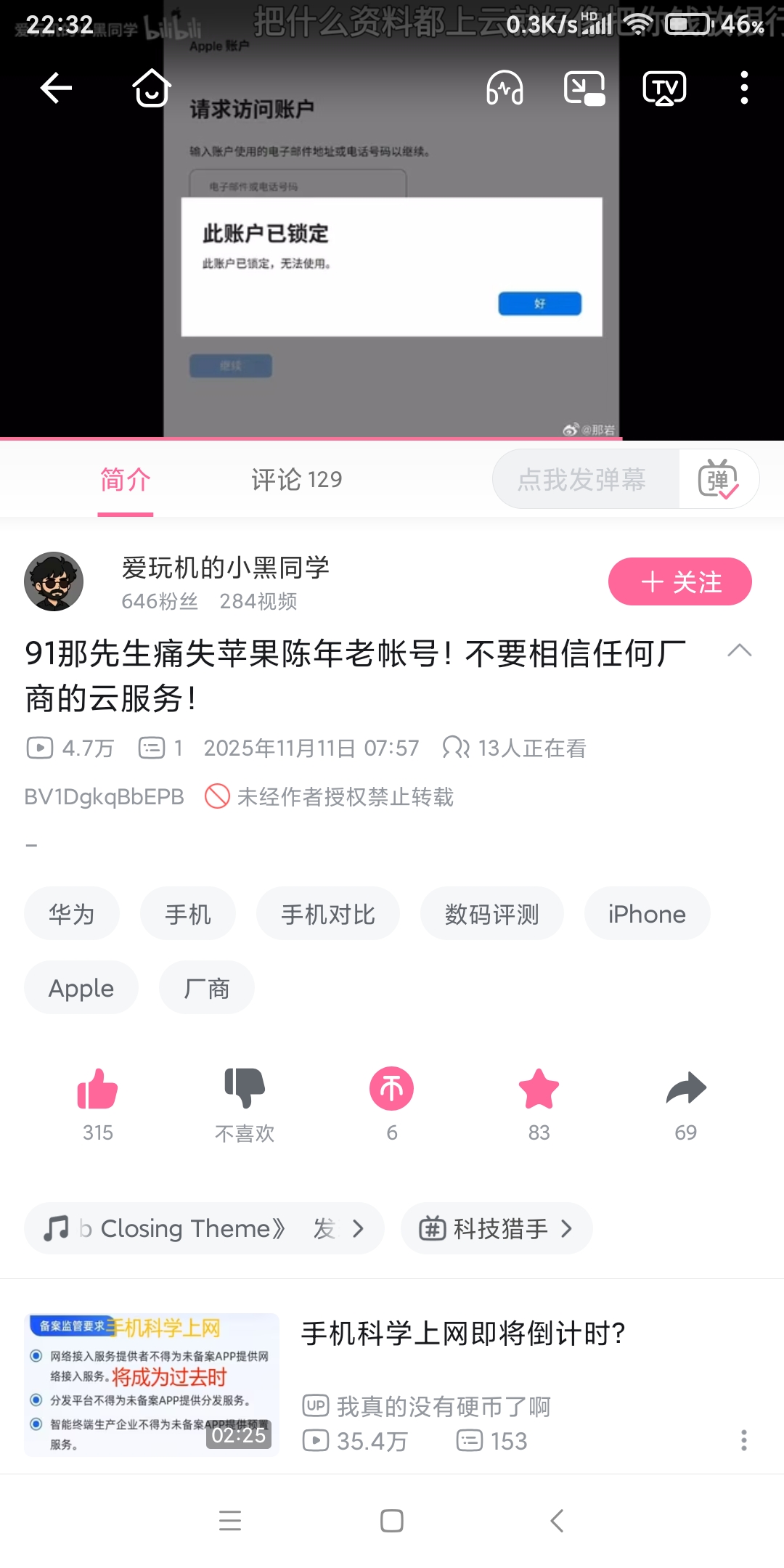The image size is (784, 1568).
Task: Toggle danmaku with the bullet-comment icon
Action: (x=720, y=478)
